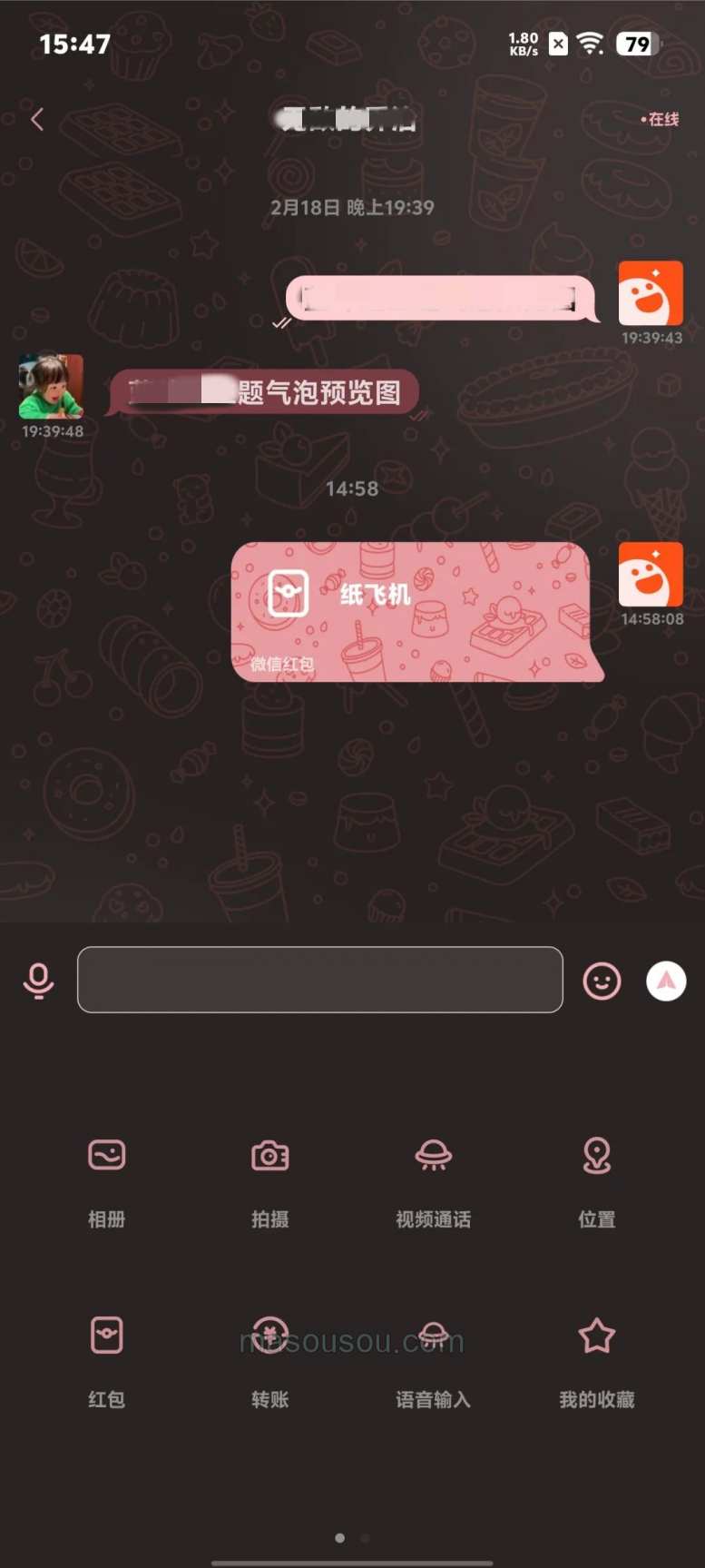This screenshot has width=705, height=1568.
Task: Open the emoji picker
Action: [602, 981]
